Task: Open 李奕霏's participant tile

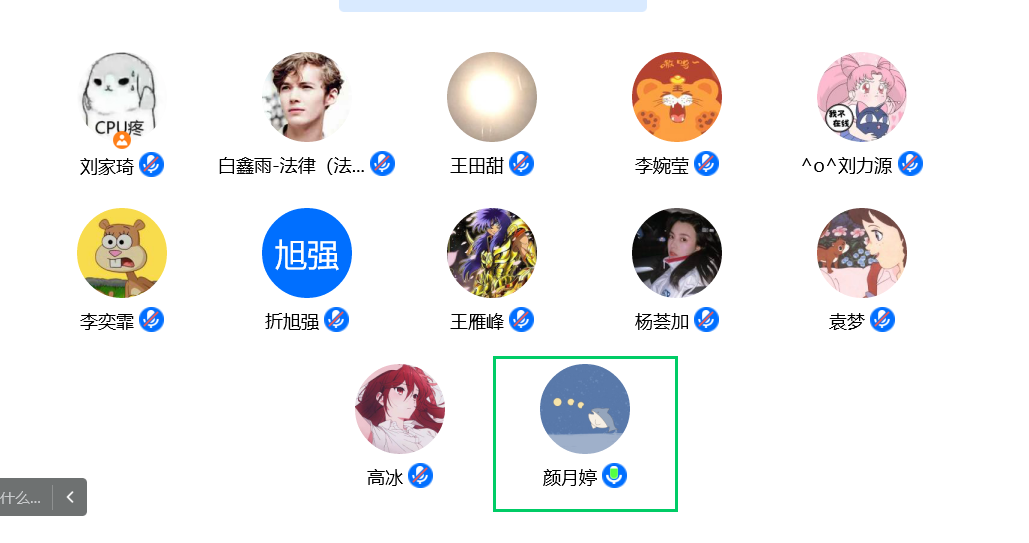Action: (x=122, y=253)
